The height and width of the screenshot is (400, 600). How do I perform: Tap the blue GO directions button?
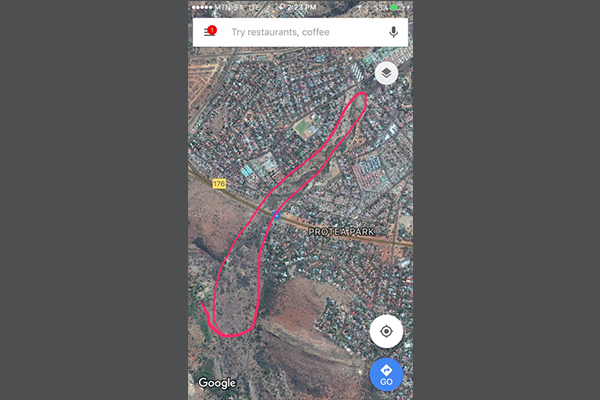click(386, 374)
